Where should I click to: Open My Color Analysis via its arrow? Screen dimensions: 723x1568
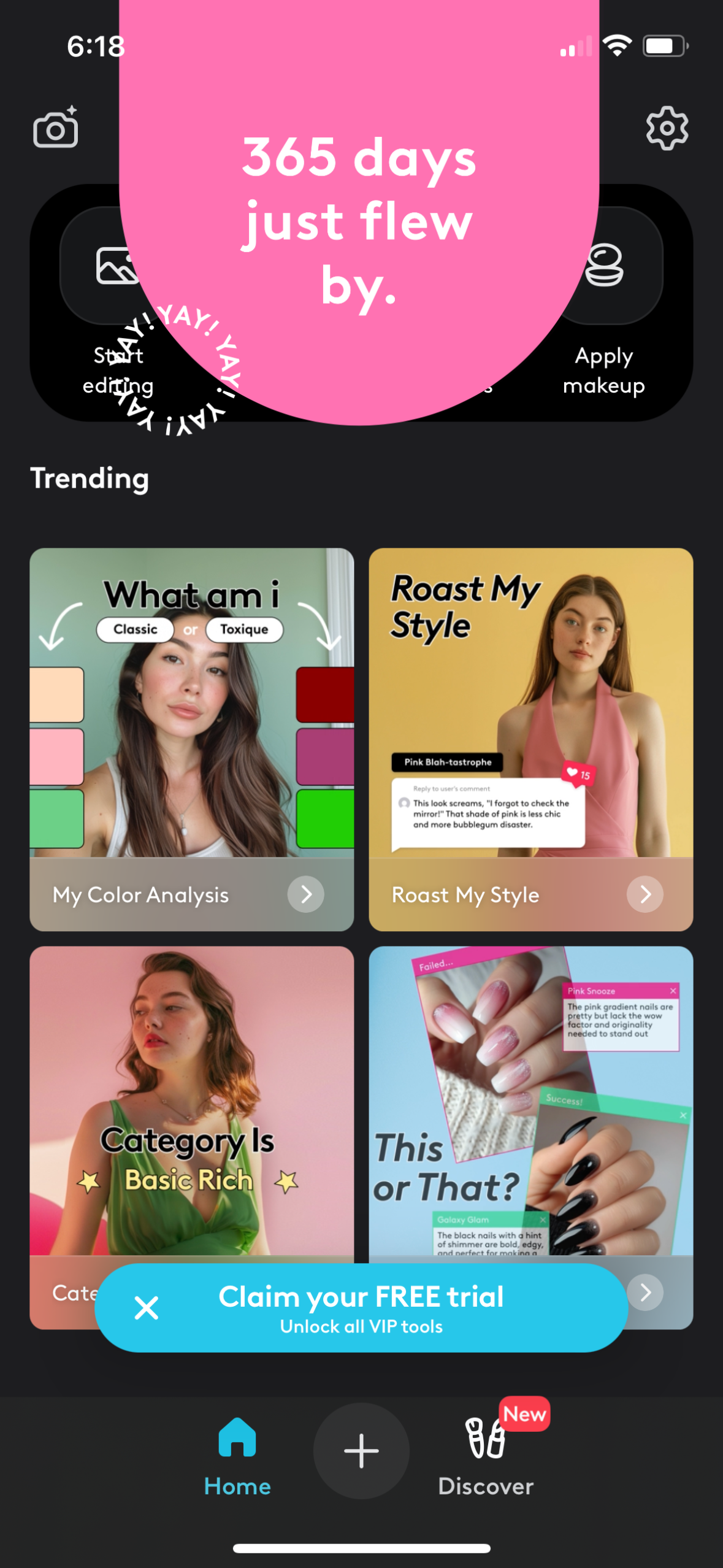[305, 894]
